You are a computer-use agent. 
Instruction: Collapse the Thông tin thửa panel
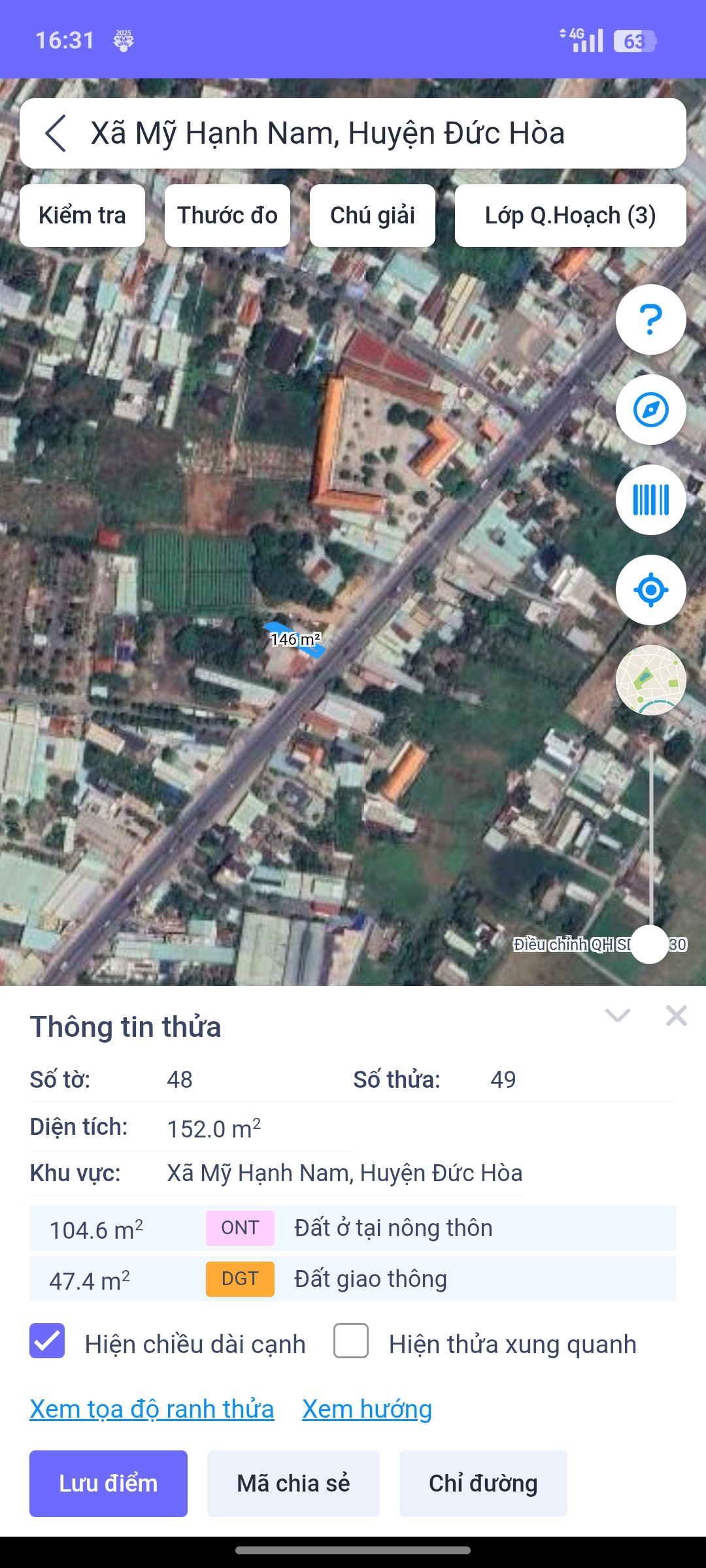(617, 1015)
